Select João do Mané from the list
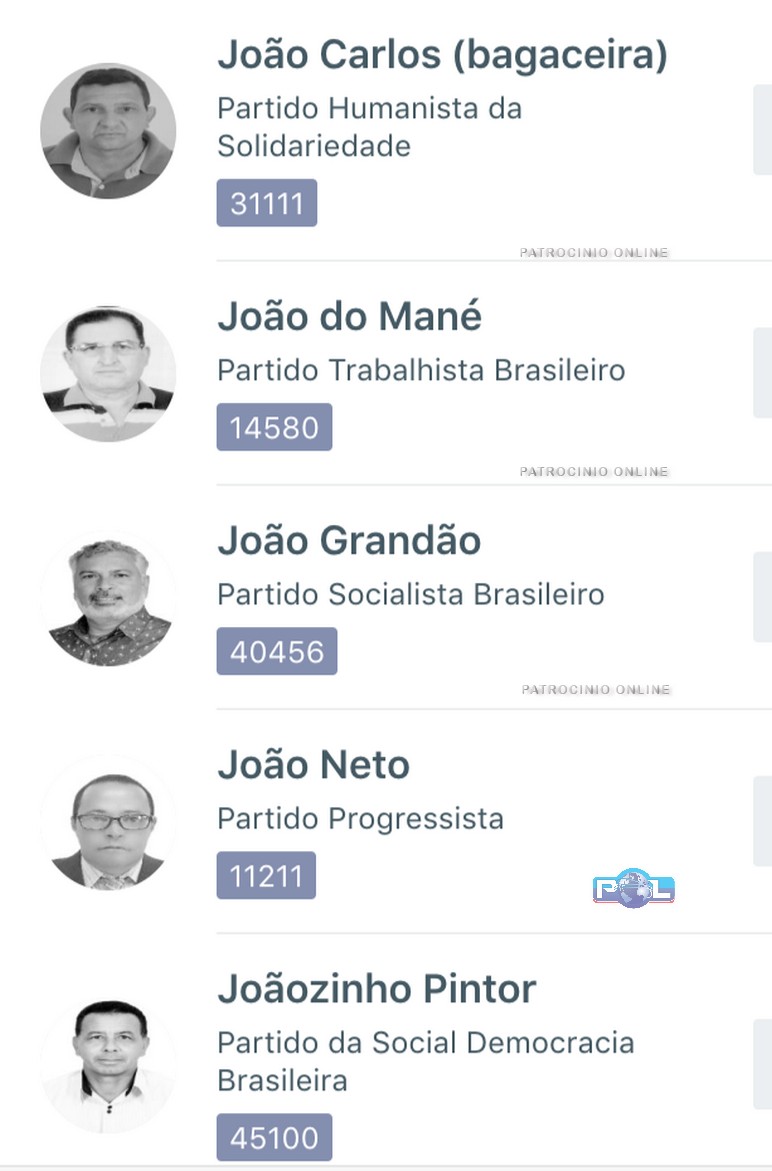The width and height of the screenshot is (772, 1171). (349, 317)
